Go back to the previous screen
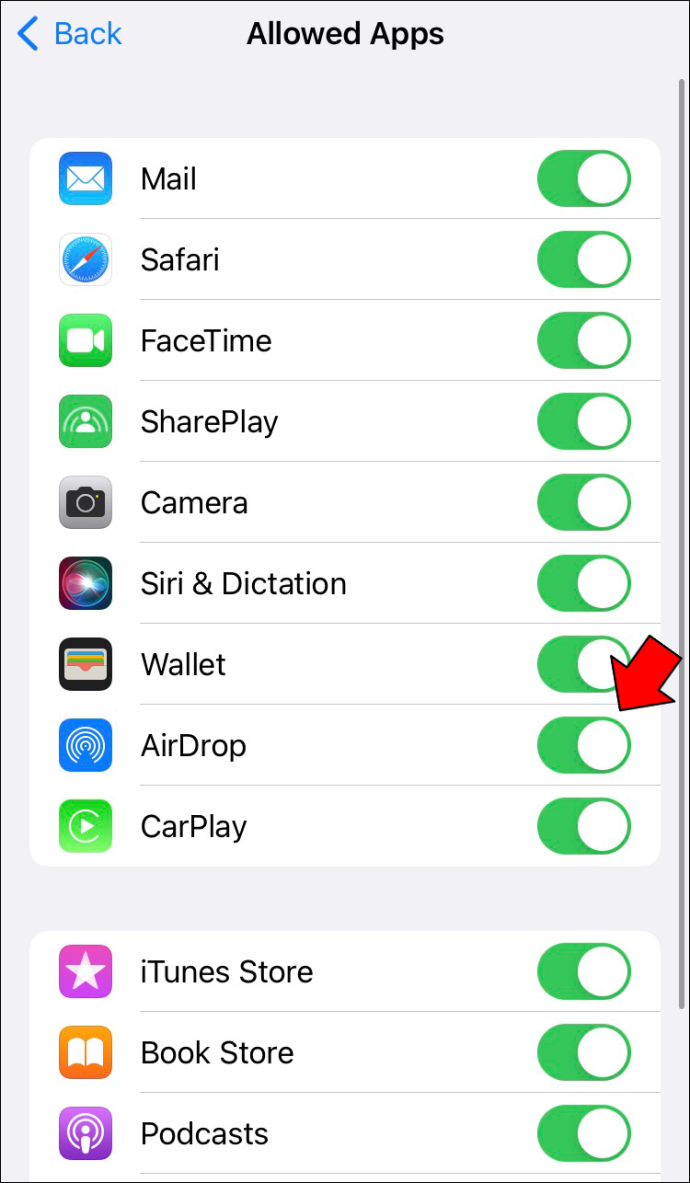Image resolution: width=690 pixels, height=1183 pixels. [69, 35]
